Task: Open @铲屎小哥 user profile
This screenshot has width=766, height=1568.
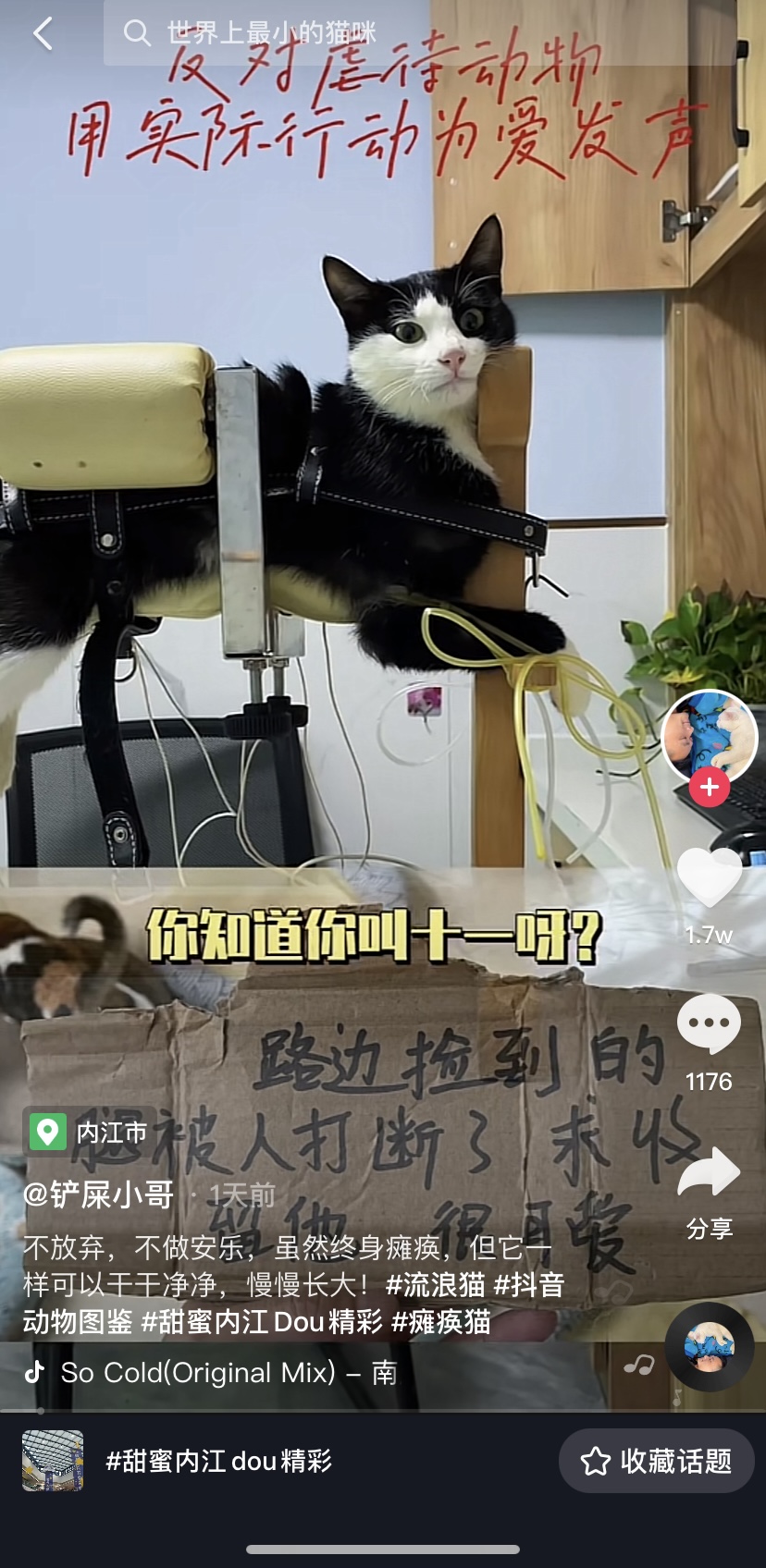Action: (99, 1194)
